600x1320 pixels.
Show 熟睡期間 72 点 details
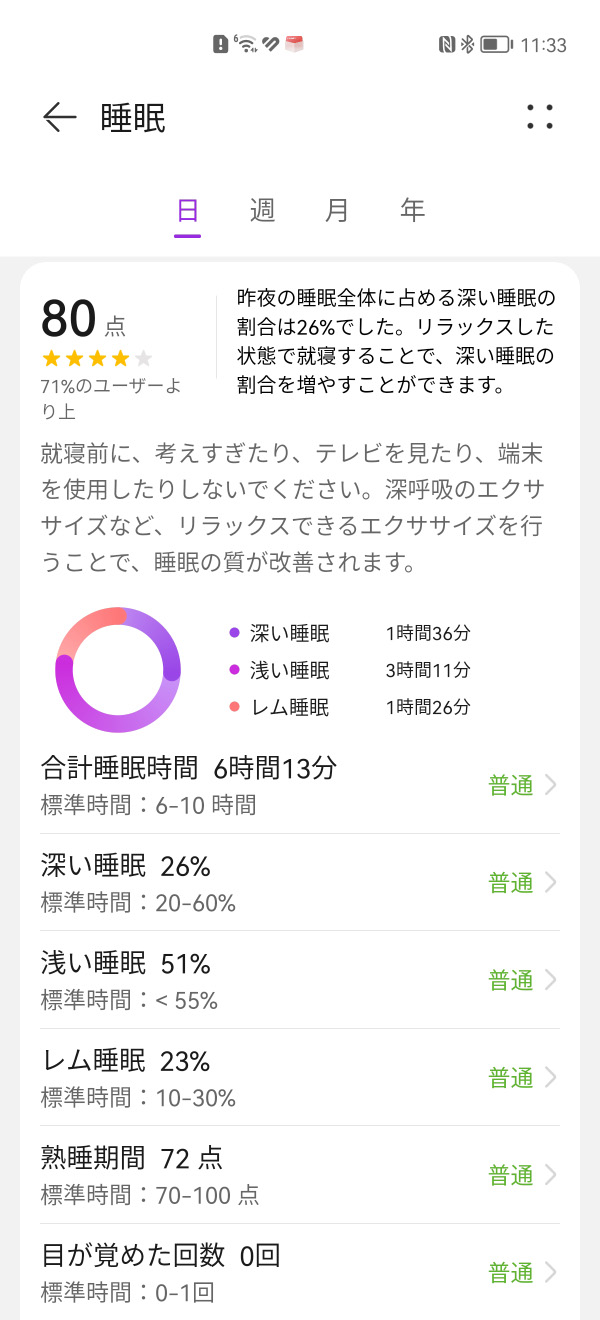pyautogui.click(x=300, y=1175)
